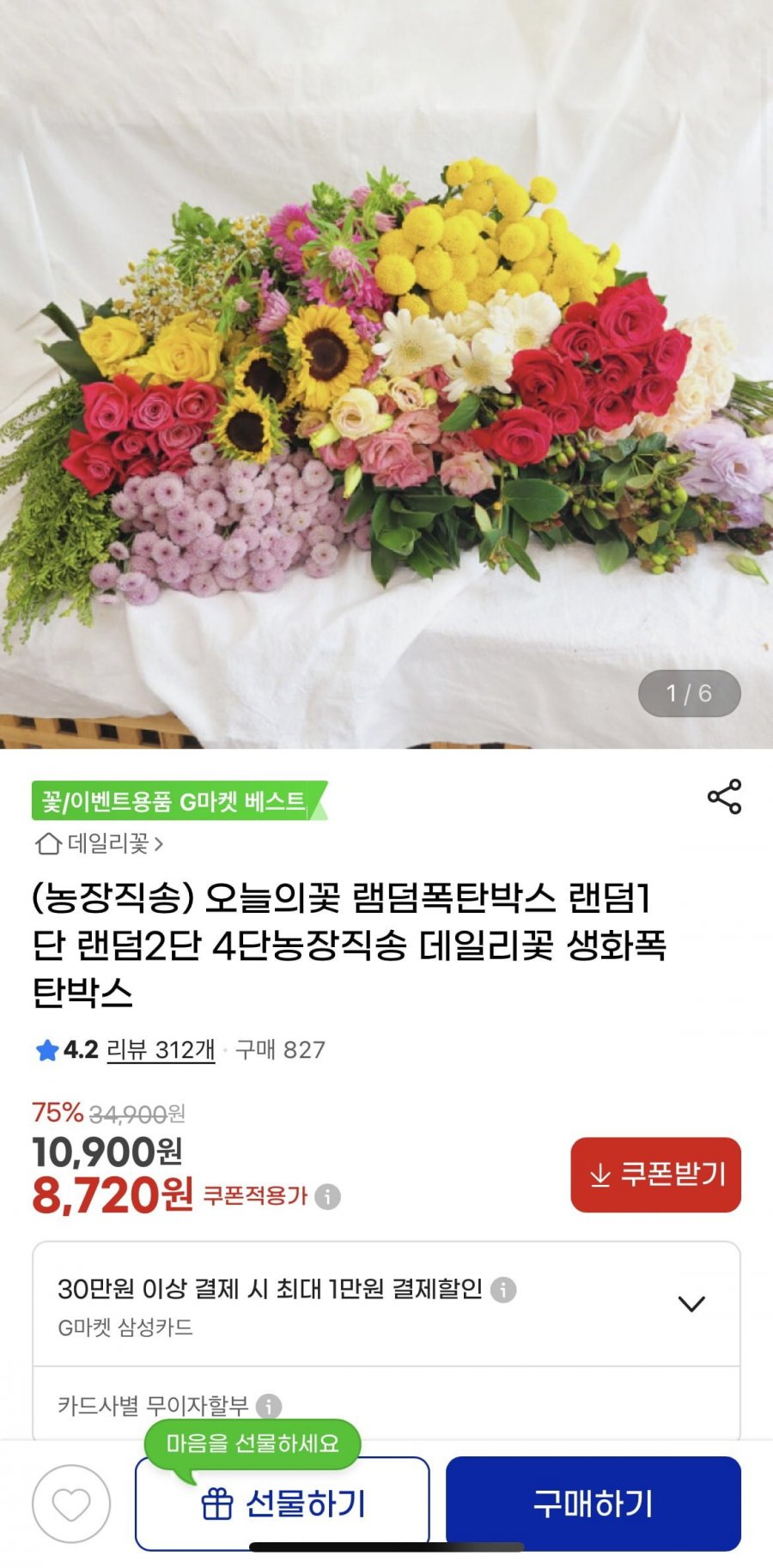Show coupon price info
The image size is (773, 1568).
tap(327, 1196)
